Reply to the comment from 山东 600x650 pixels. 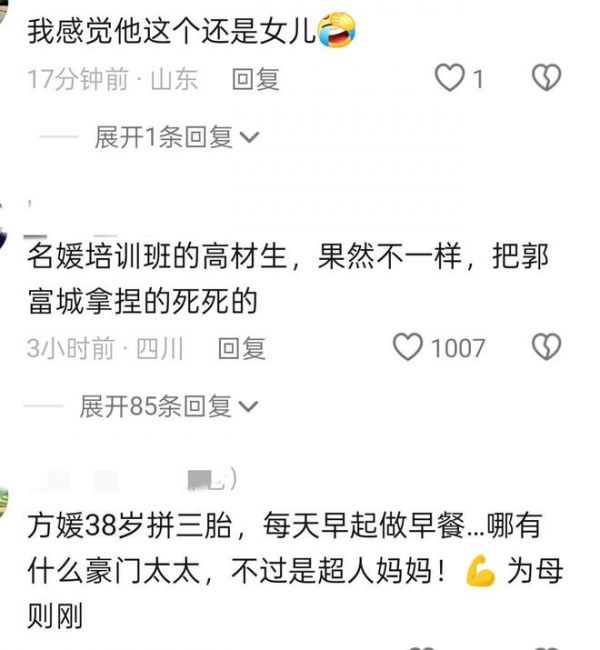point(255,79)
